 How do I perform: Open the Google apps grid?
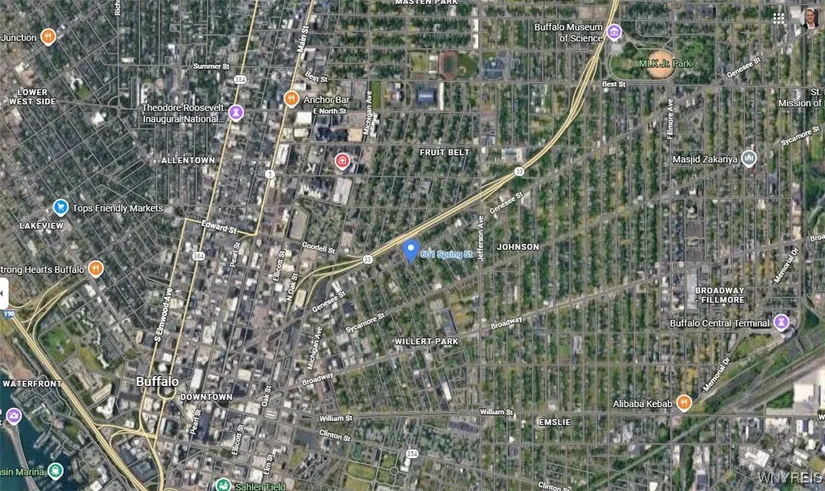coord(779,18)
